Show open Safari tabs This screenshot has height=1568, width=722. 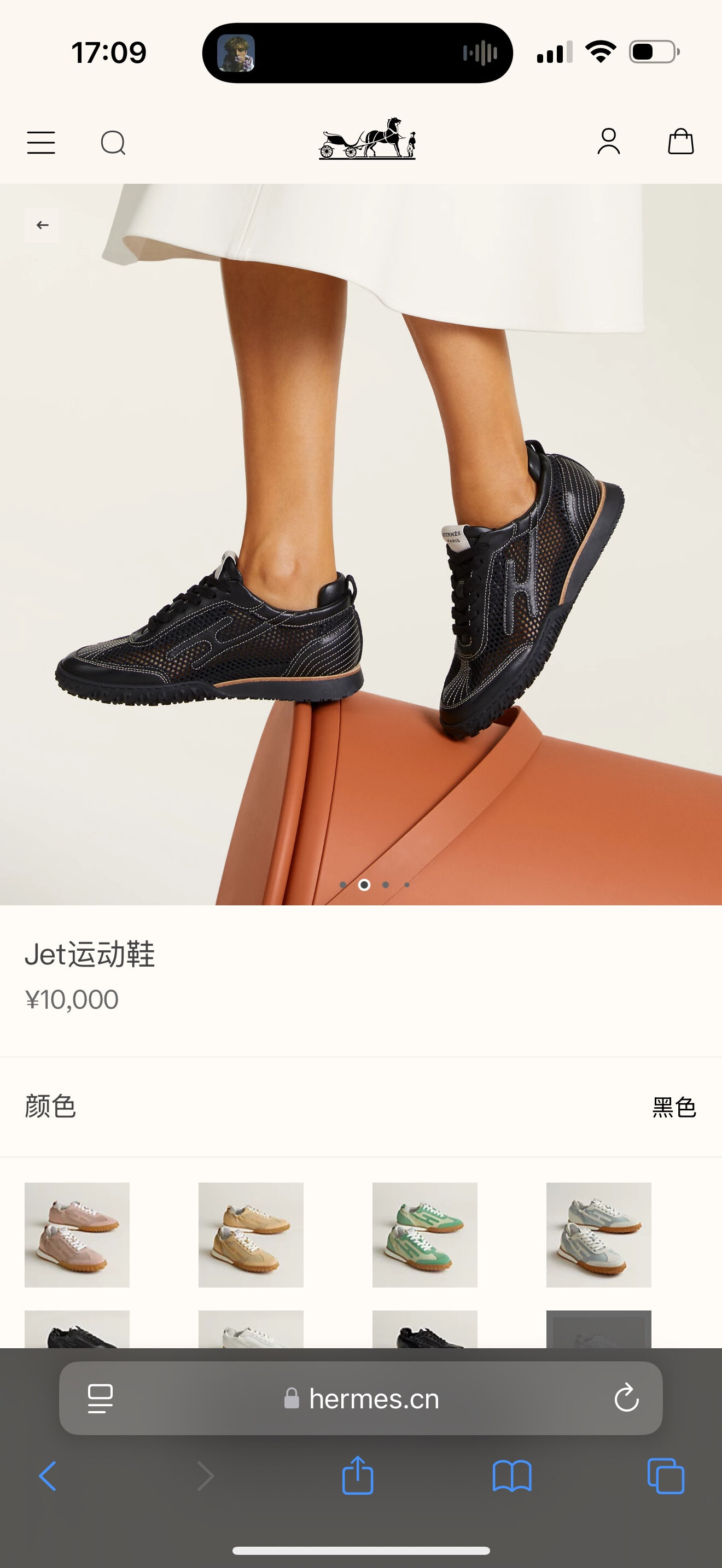tap(665, 1476)
